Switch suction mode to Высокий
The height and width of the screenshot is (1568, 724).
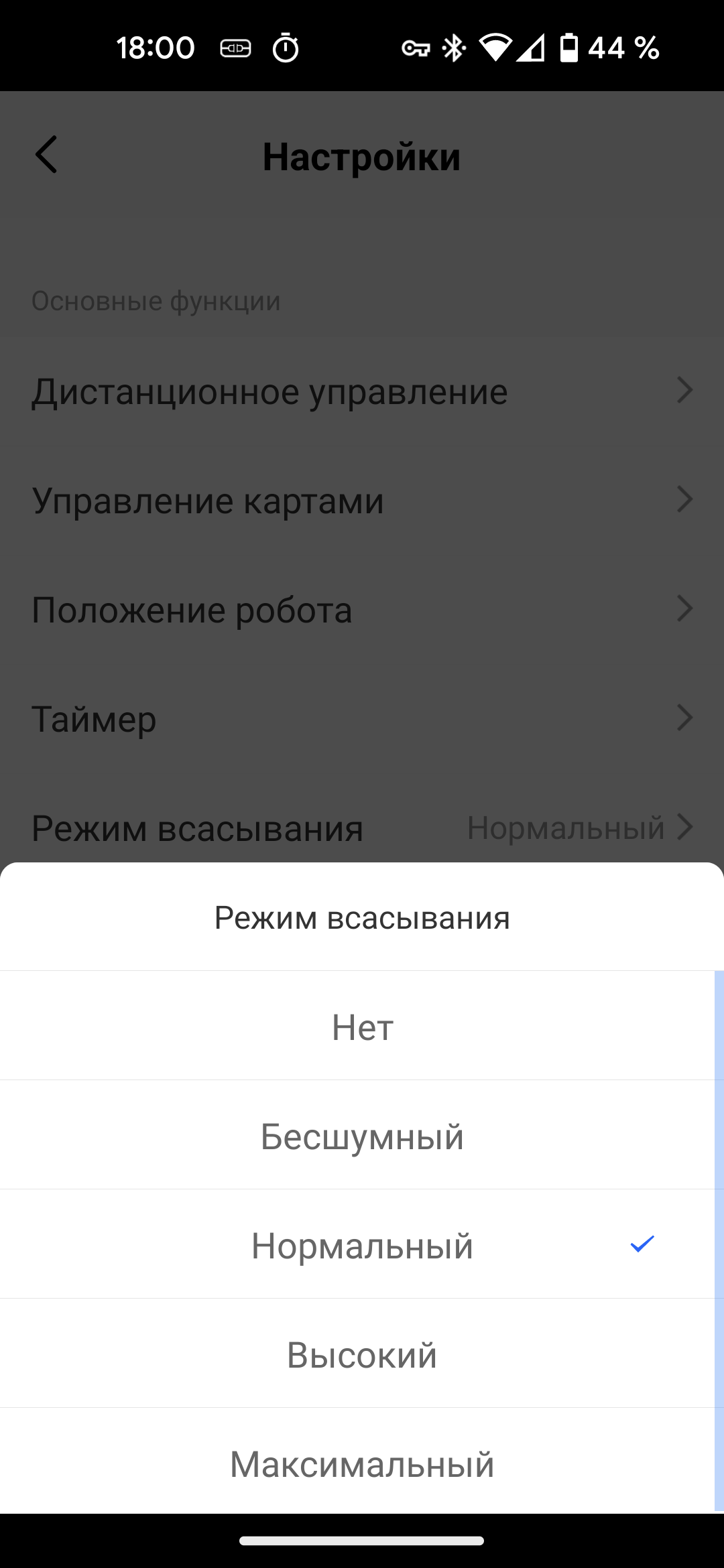click(362, 1354)
